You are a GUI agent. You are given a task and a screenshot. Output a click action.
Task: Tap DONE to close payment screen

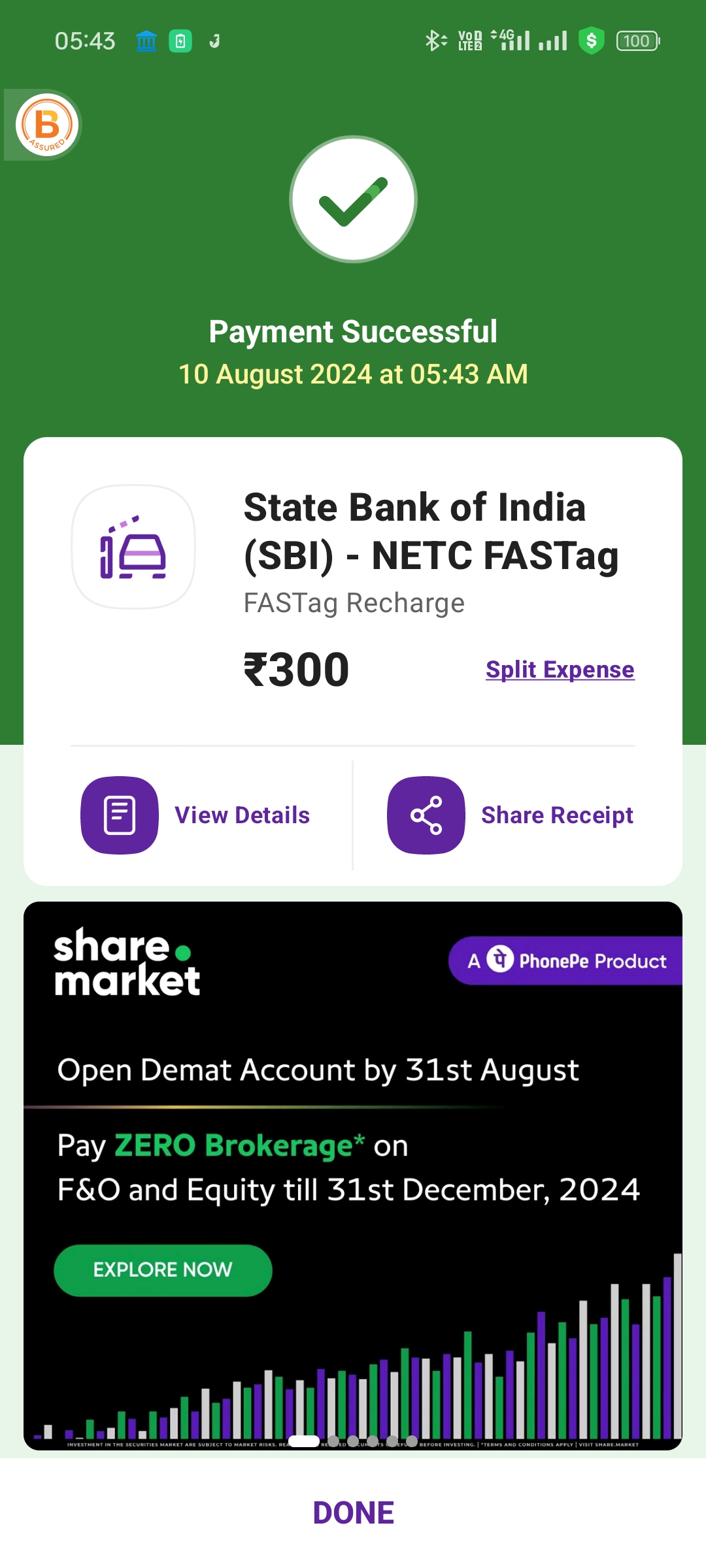(353, 1512)
